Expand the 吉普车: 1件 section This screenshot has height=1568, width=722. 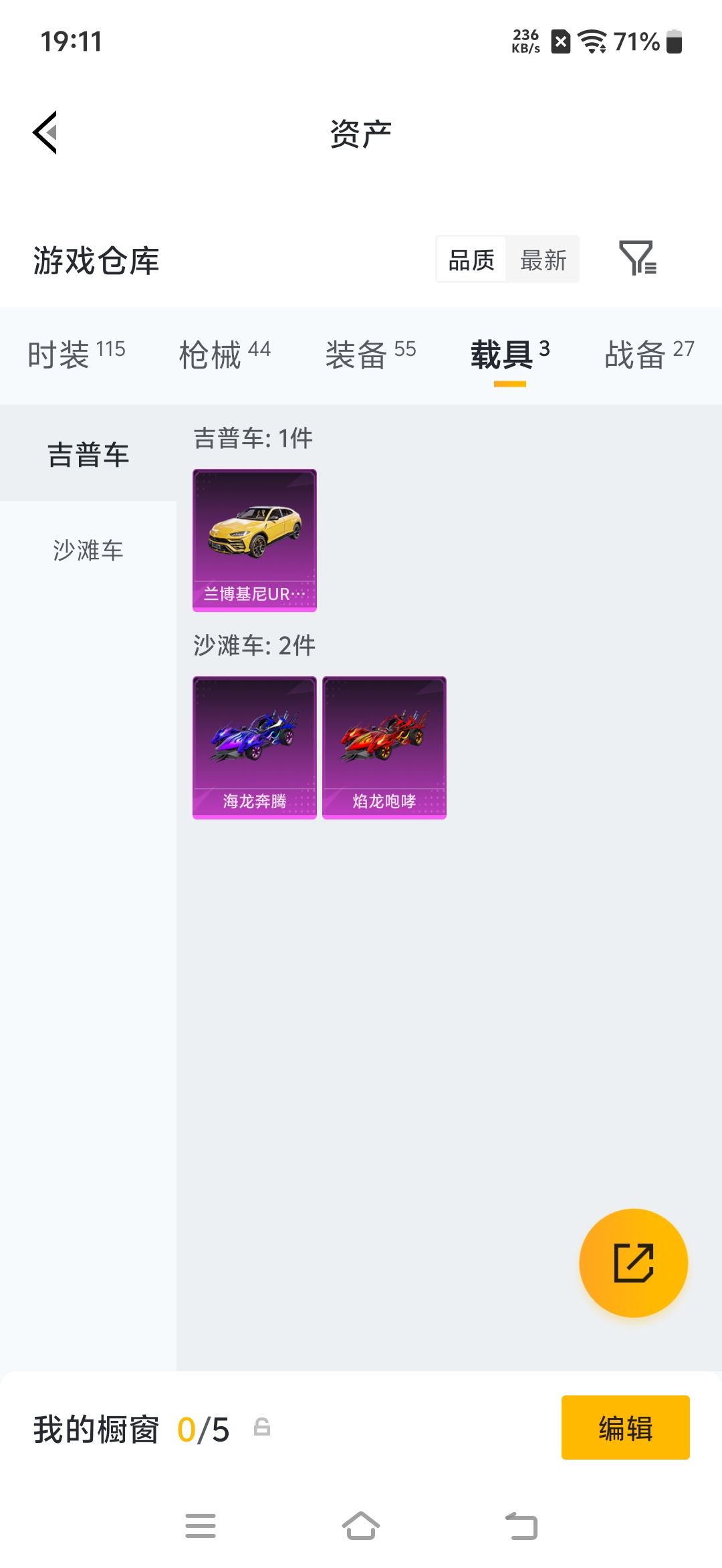point(253,438)
